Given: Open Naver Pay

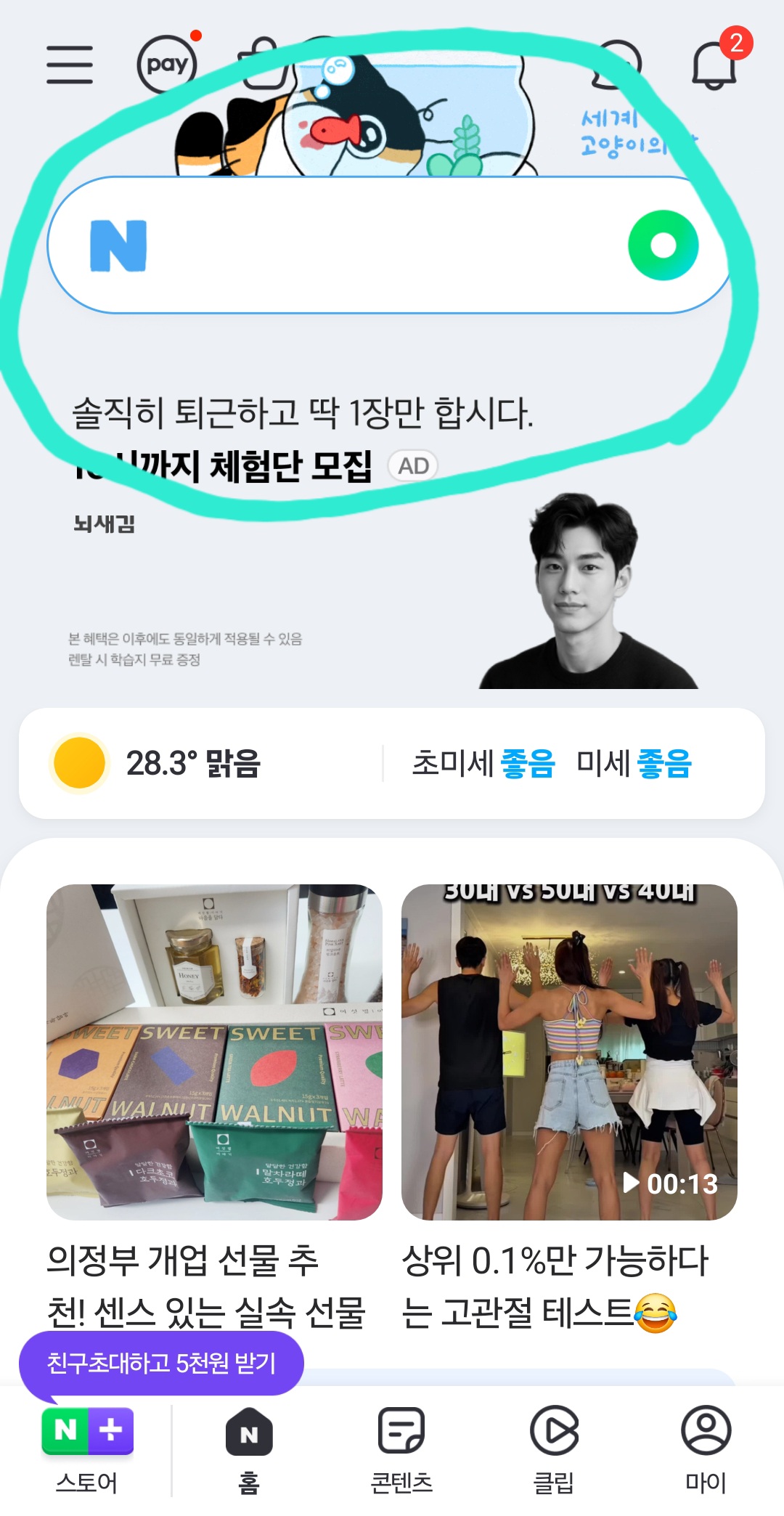Looking at the screenshot, I should (x=167, y=62).
